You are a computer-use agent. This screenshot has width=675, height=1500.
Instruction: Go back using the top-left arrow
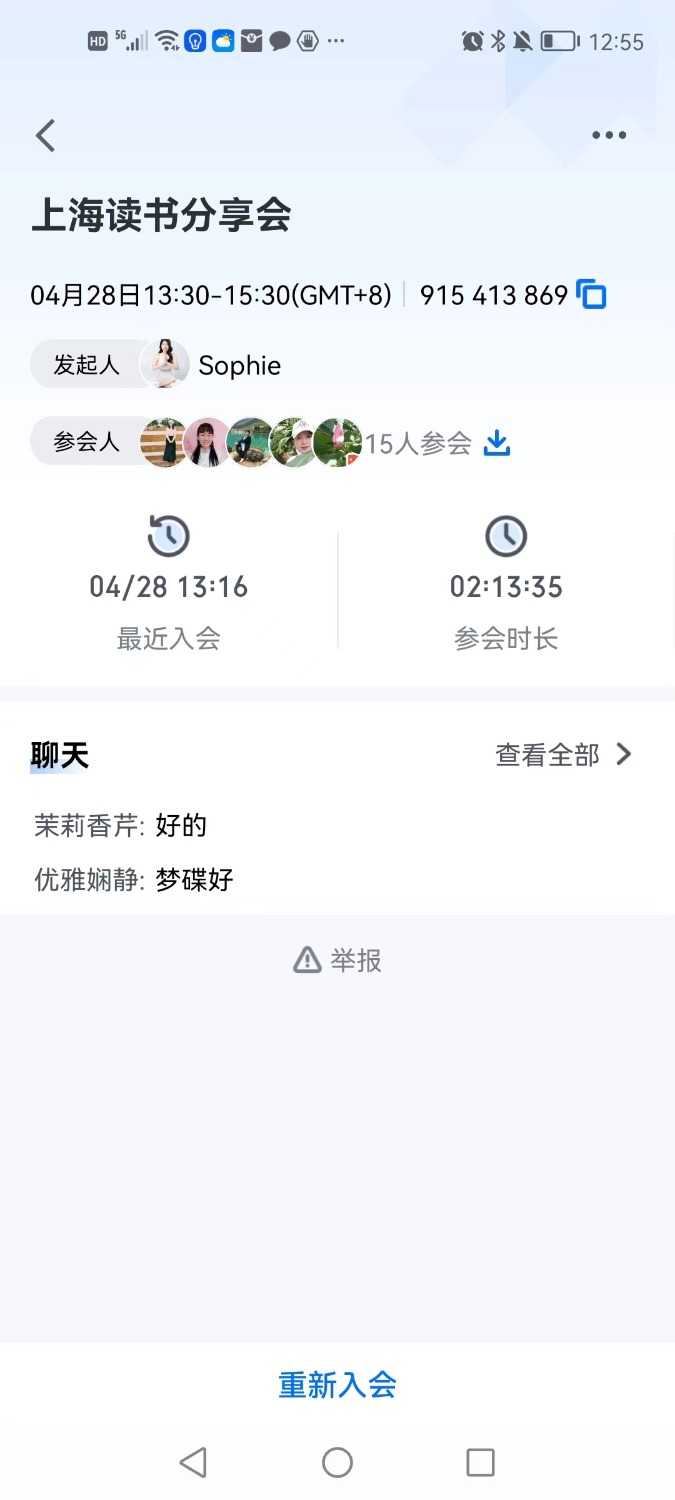[x=46, y=136]
